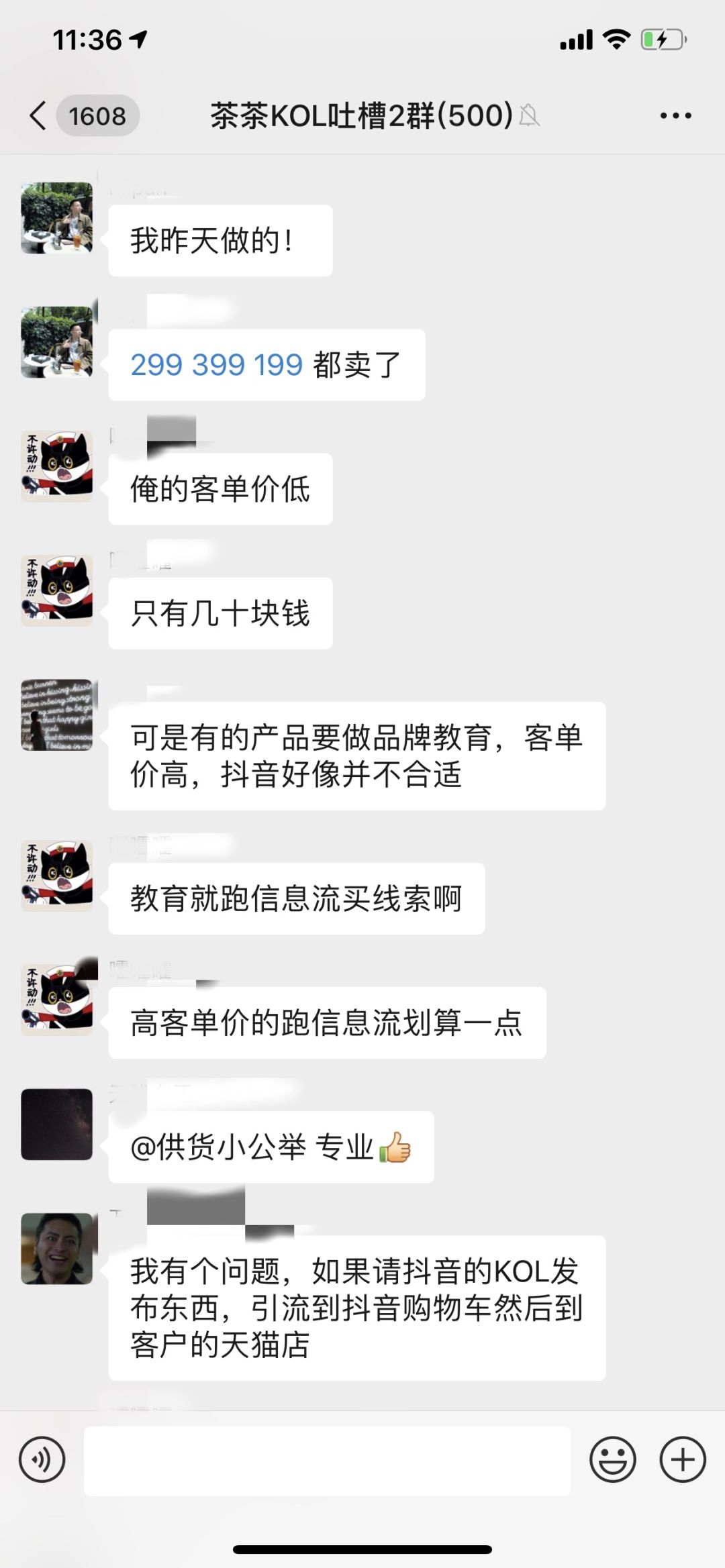Switch to voice message input
Image resolution: width=725 pixels, height=1568 pixels.
coord(42,1460)
